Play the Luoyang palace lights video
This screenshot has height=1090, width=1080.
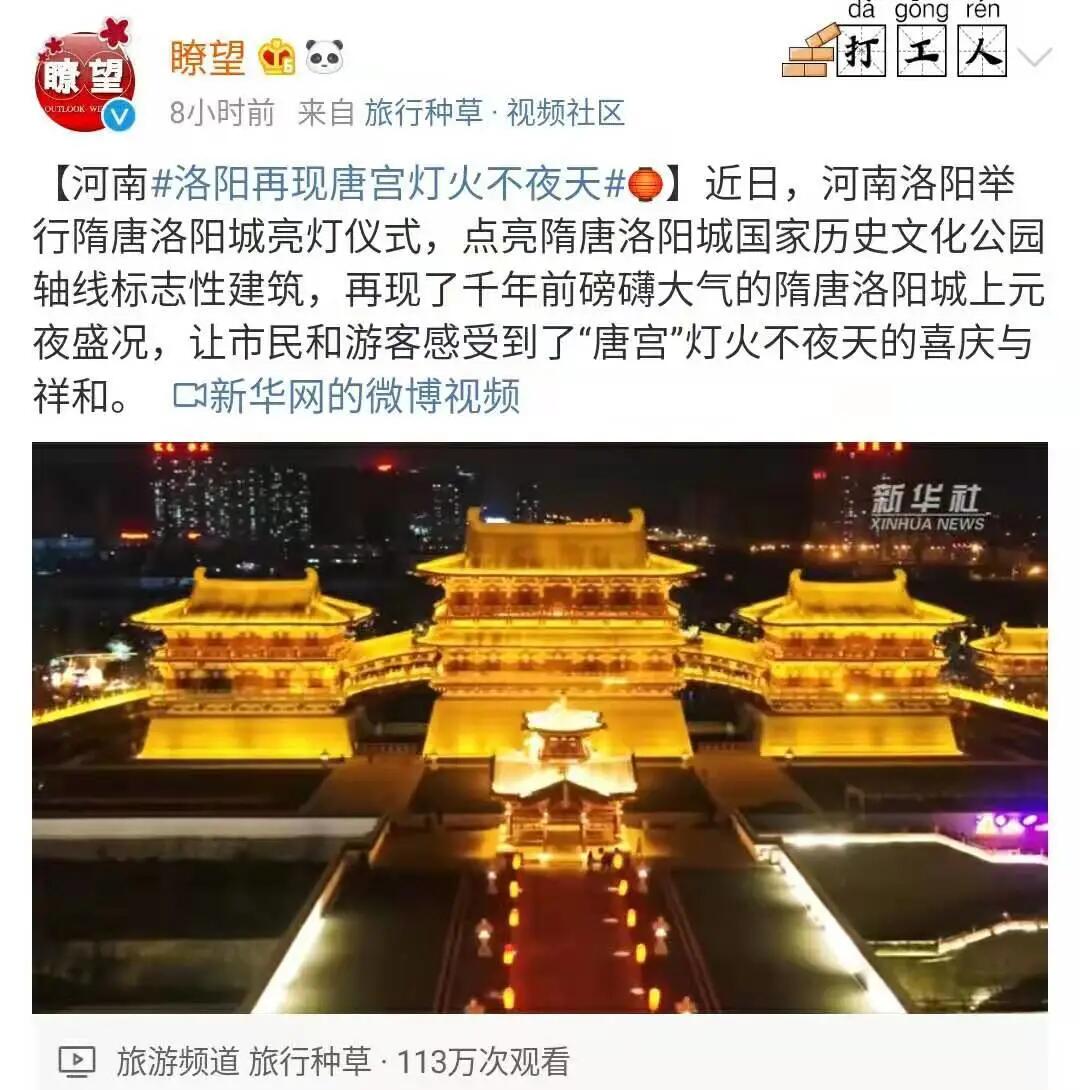click(x=540, y=727)
